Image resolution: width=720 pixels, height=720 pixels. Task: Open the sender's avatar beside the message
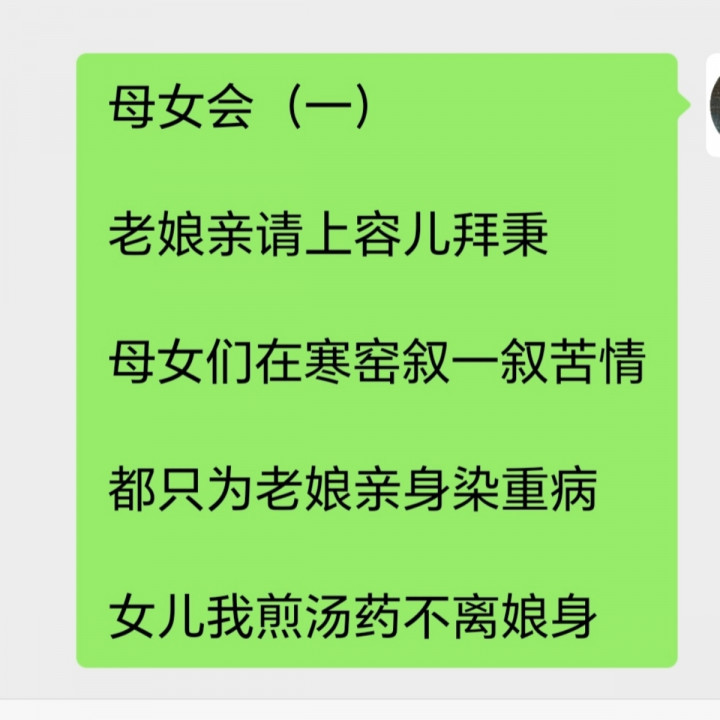pos(713,105)
